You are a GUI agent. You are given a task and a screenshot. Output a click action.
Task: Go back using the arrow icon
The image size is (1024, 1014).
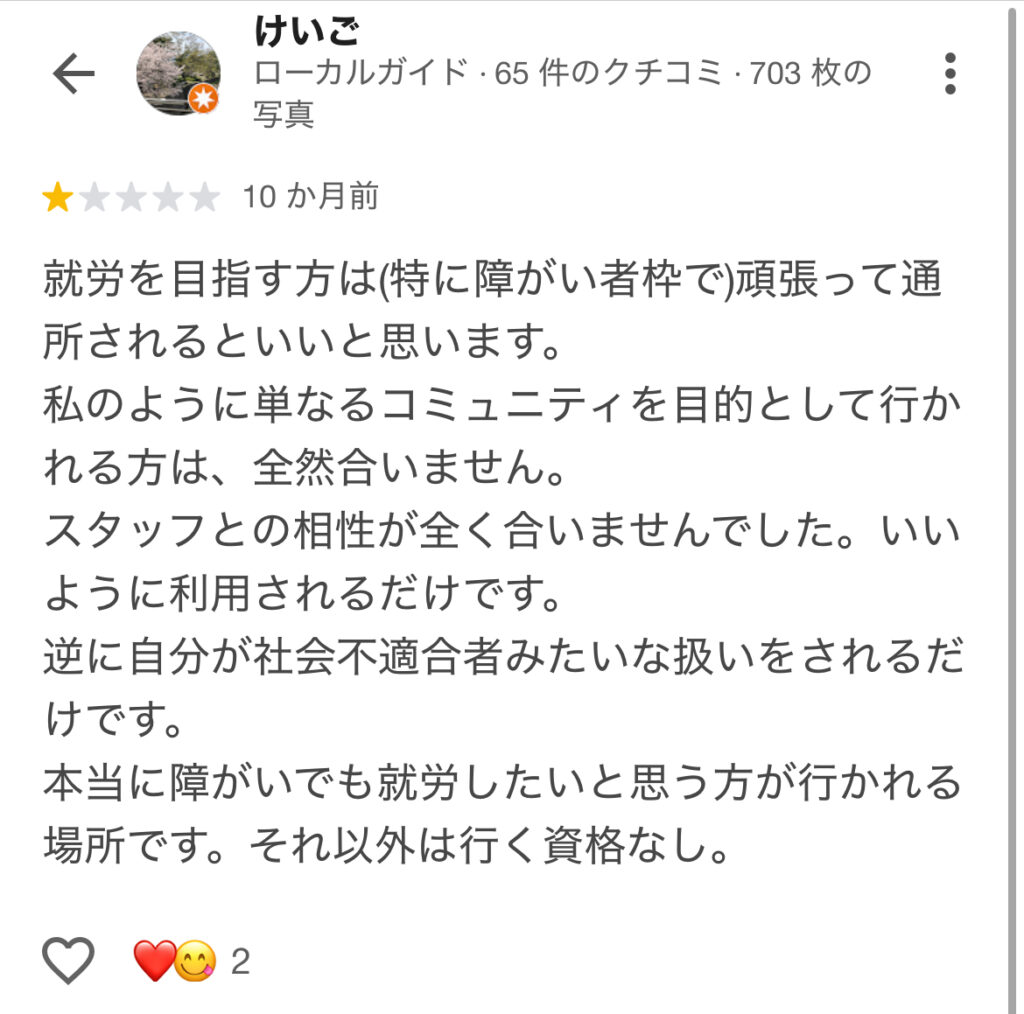73,74
